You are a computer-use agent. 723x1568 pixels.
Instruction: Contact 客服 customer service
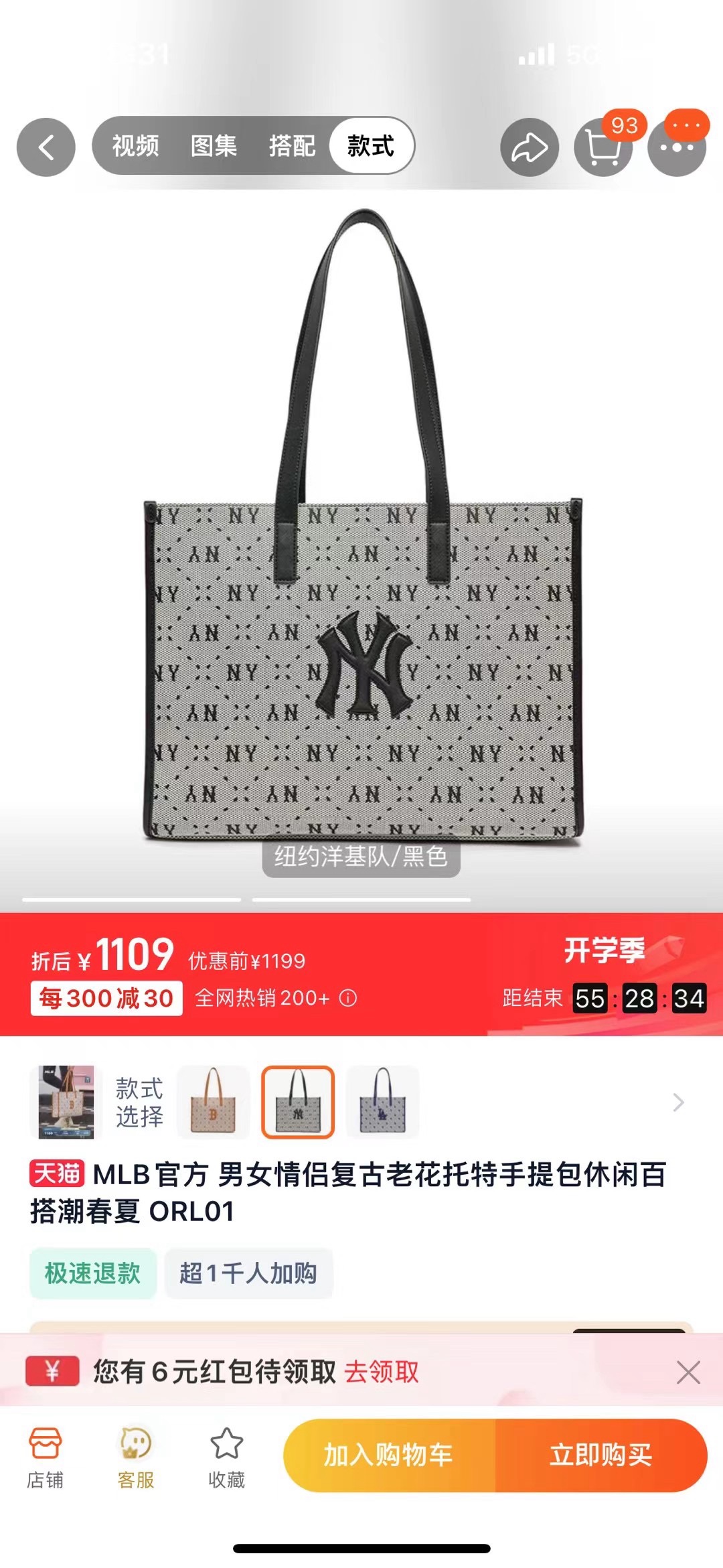136,1458
